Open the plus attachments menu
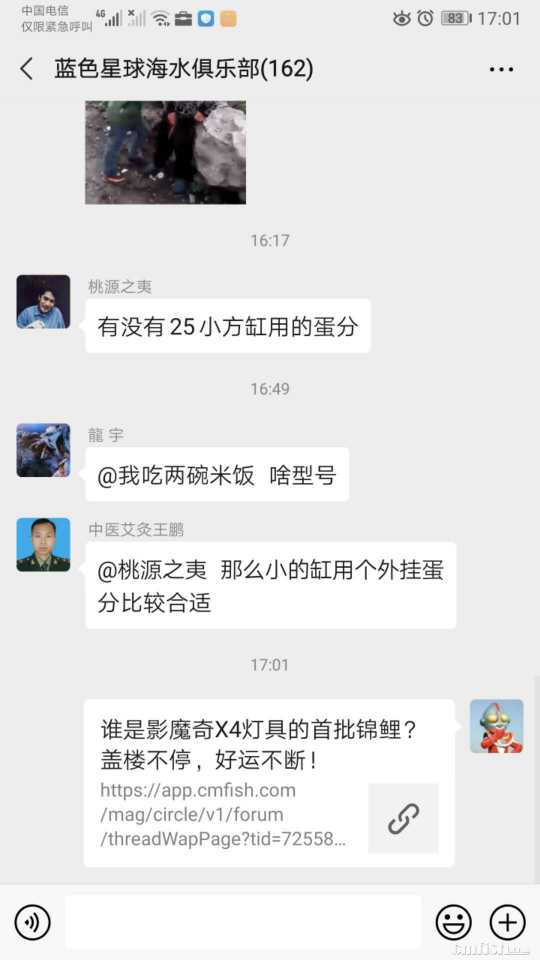This screenshot has width=540, height=960. click(x=508, y=923)
